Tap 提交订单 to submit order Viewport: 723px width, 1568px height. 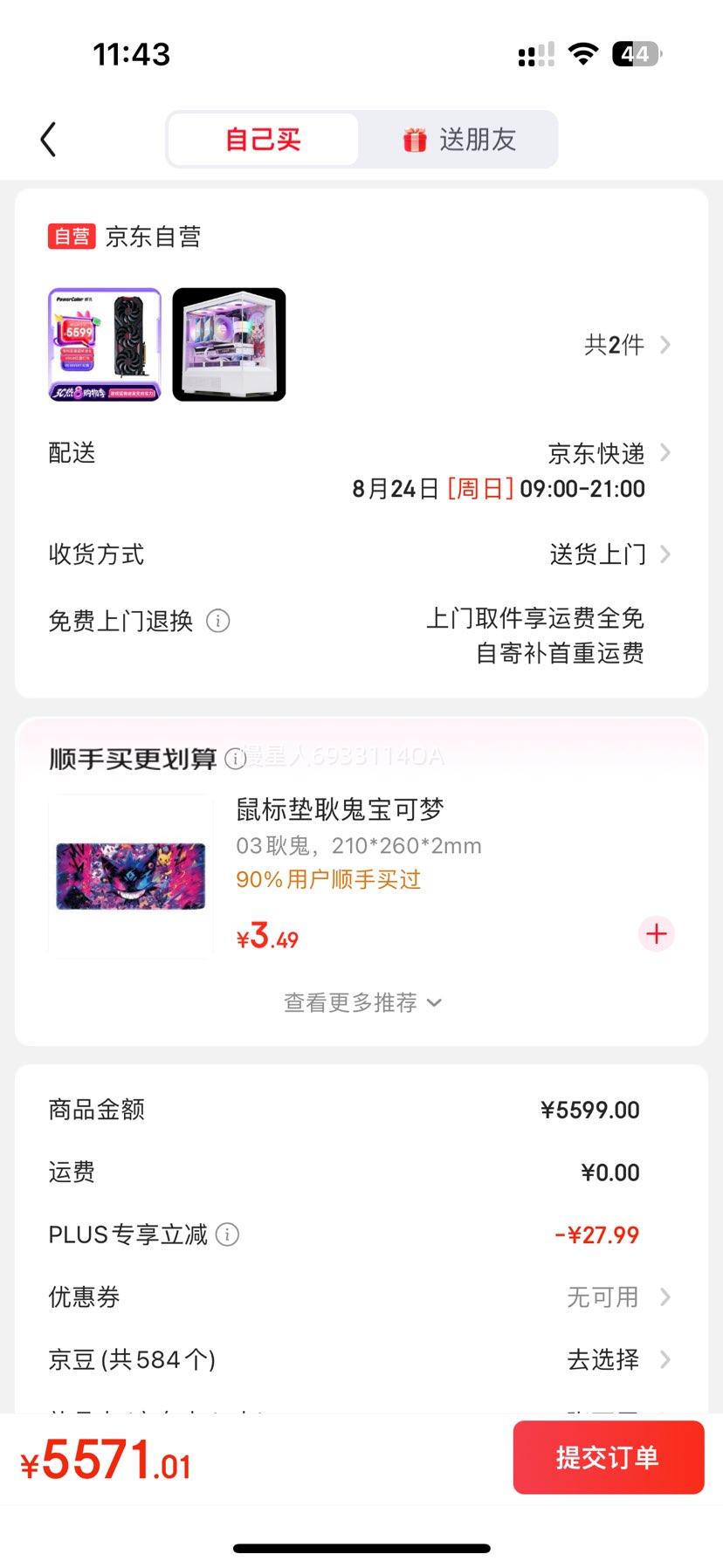pyautogui.click(x=609, y=1457)
